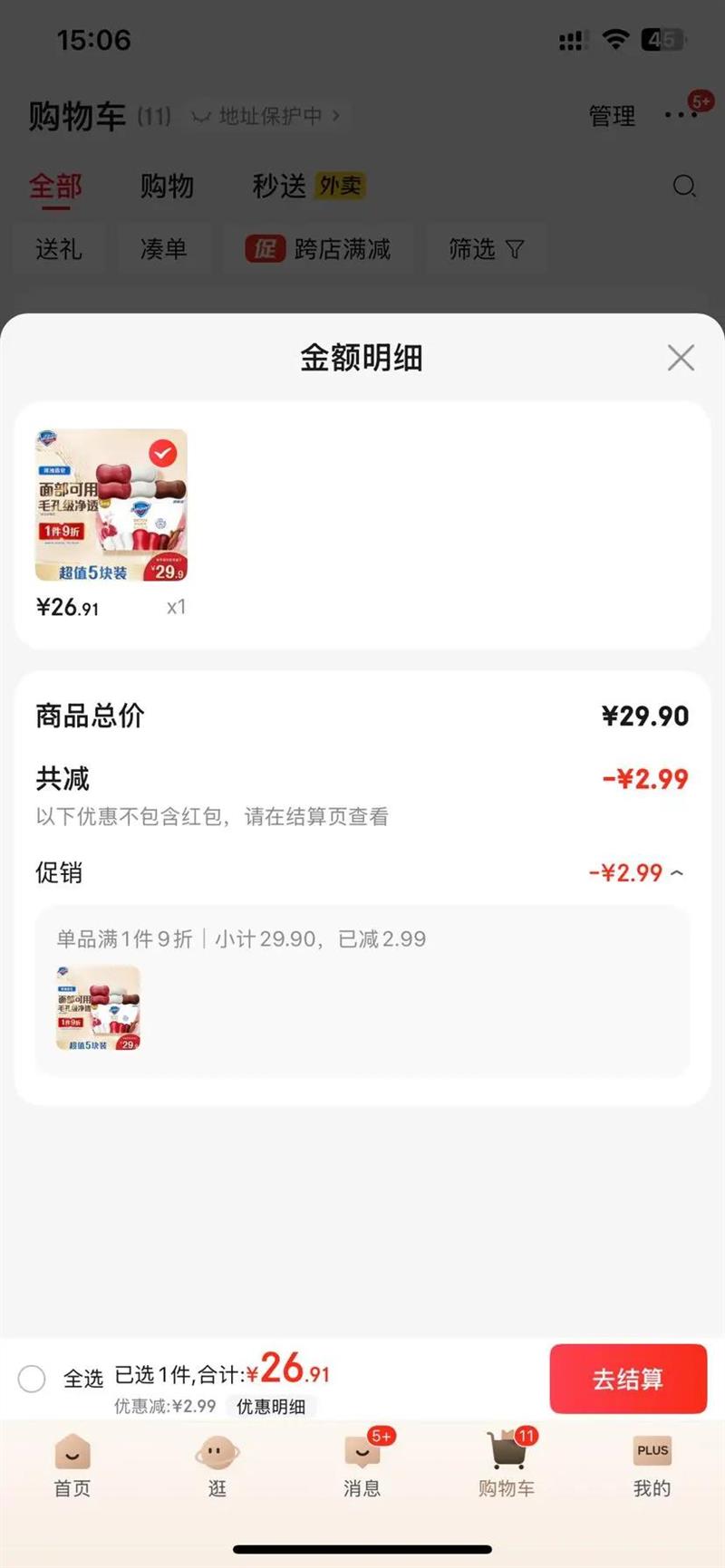725x1568 pixels.
Task: Toggle the 全选 select-all checkbox
Action: click(32, 1379)
